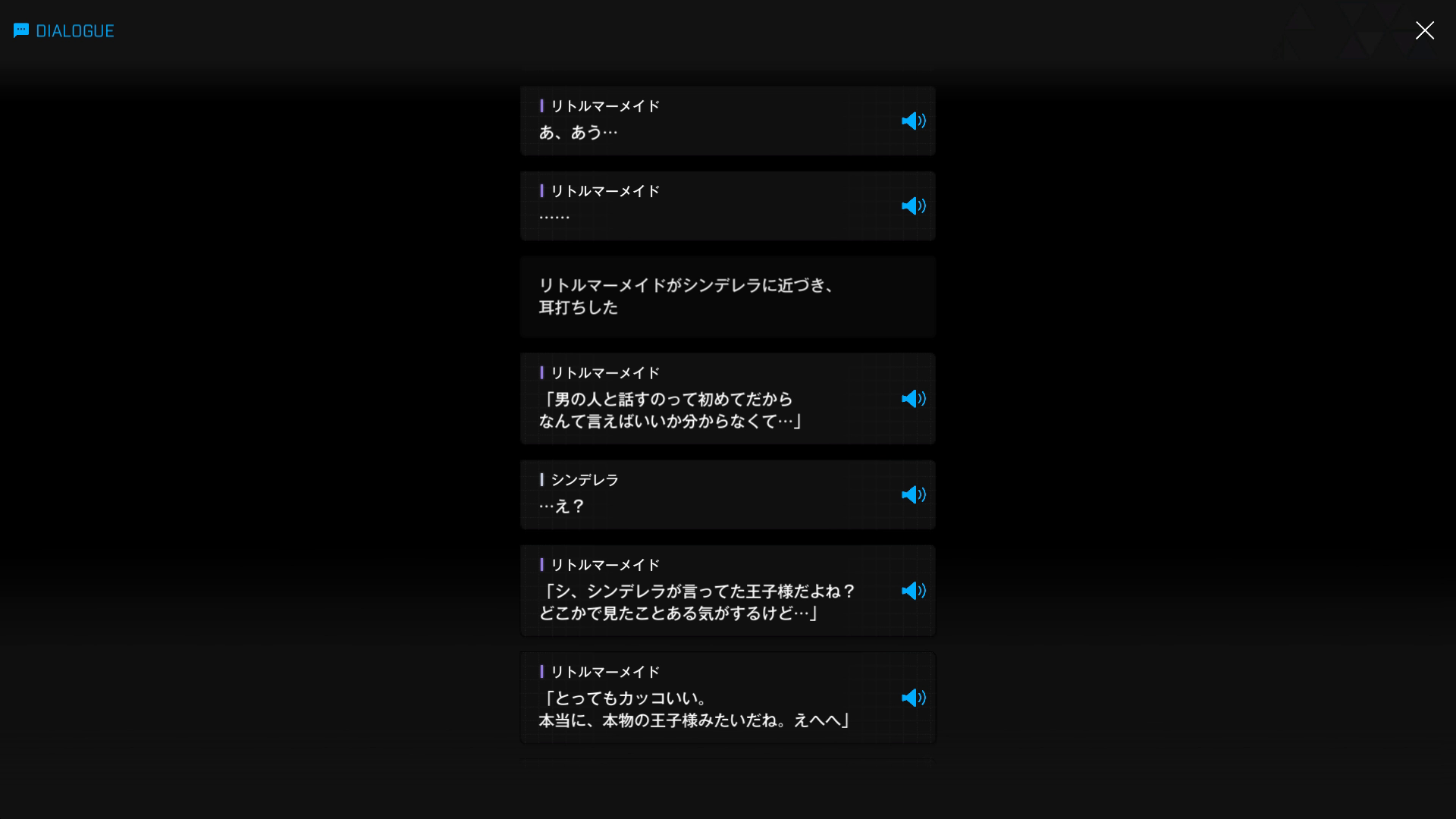The image size is (1456, 819).
Task: Close the dialogue log
Action: pos(1424,30)
